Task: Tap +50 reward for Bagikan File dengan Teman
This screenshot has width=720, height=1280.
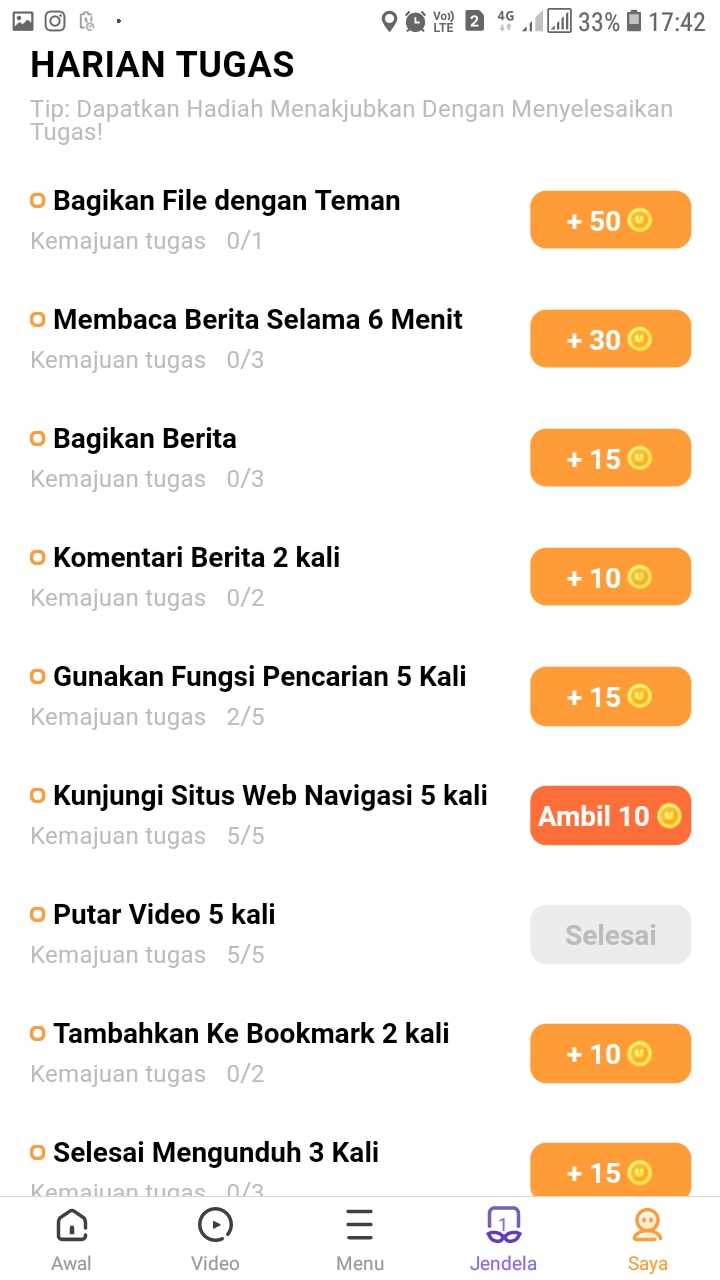Action: (610, 220)
